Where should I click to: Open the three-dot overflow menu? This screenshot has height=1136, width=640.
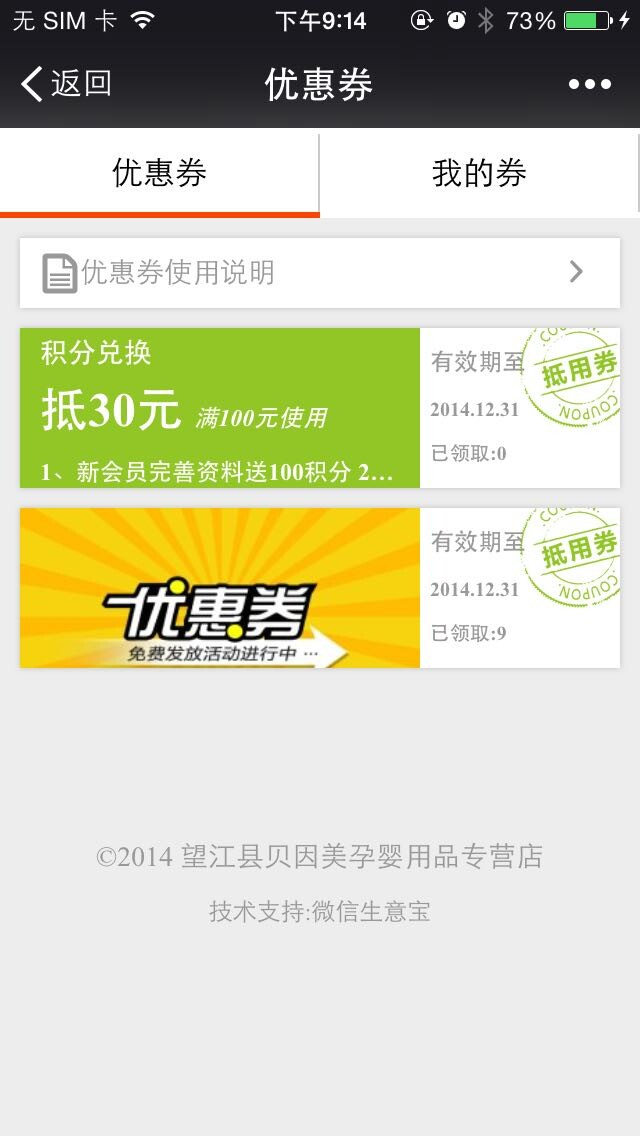(x=589, y=85)
